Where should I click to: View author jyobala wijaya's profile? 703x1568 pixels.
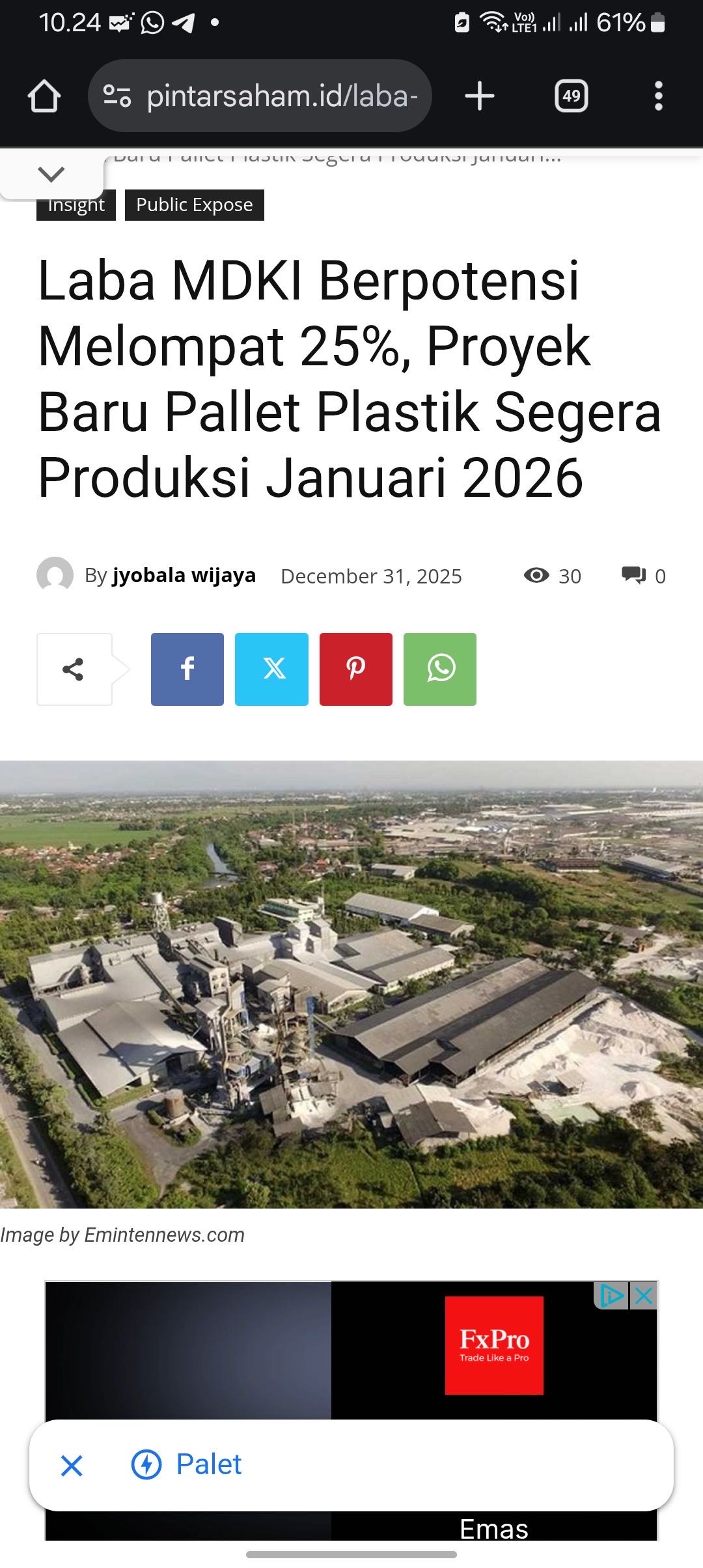(x=184, y=576)
